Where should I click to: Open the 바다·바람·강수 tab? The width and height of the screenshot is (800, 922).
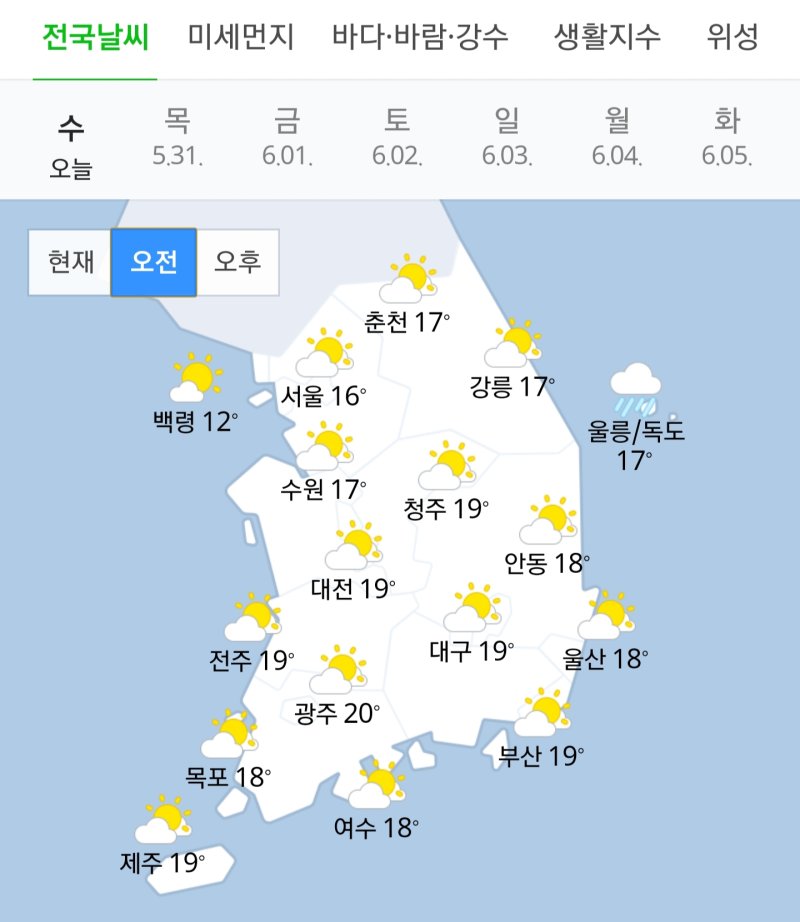tap(420, 38)
